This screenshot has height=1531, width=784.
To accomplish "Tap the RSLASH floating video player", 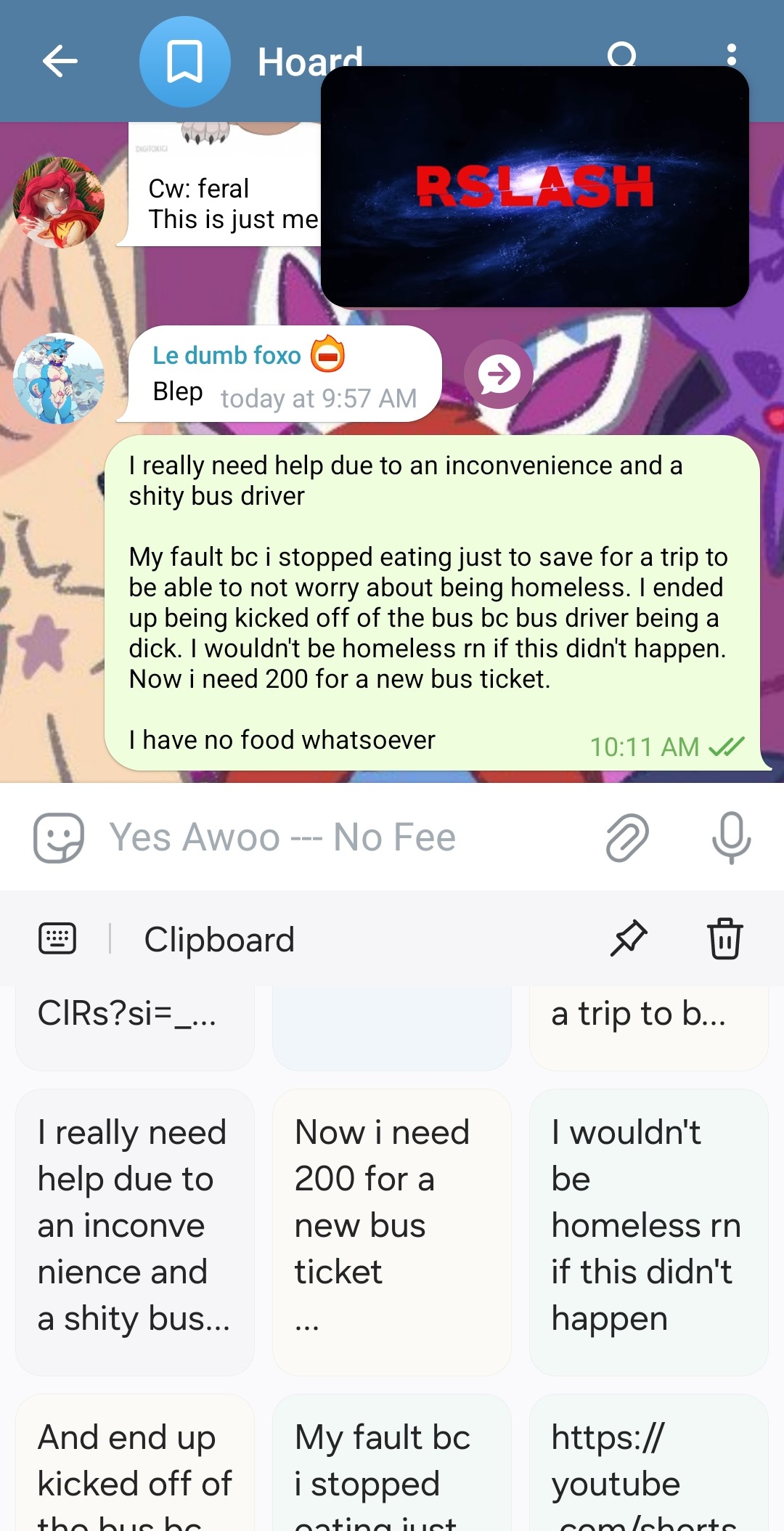I will (x=534, y=187).
